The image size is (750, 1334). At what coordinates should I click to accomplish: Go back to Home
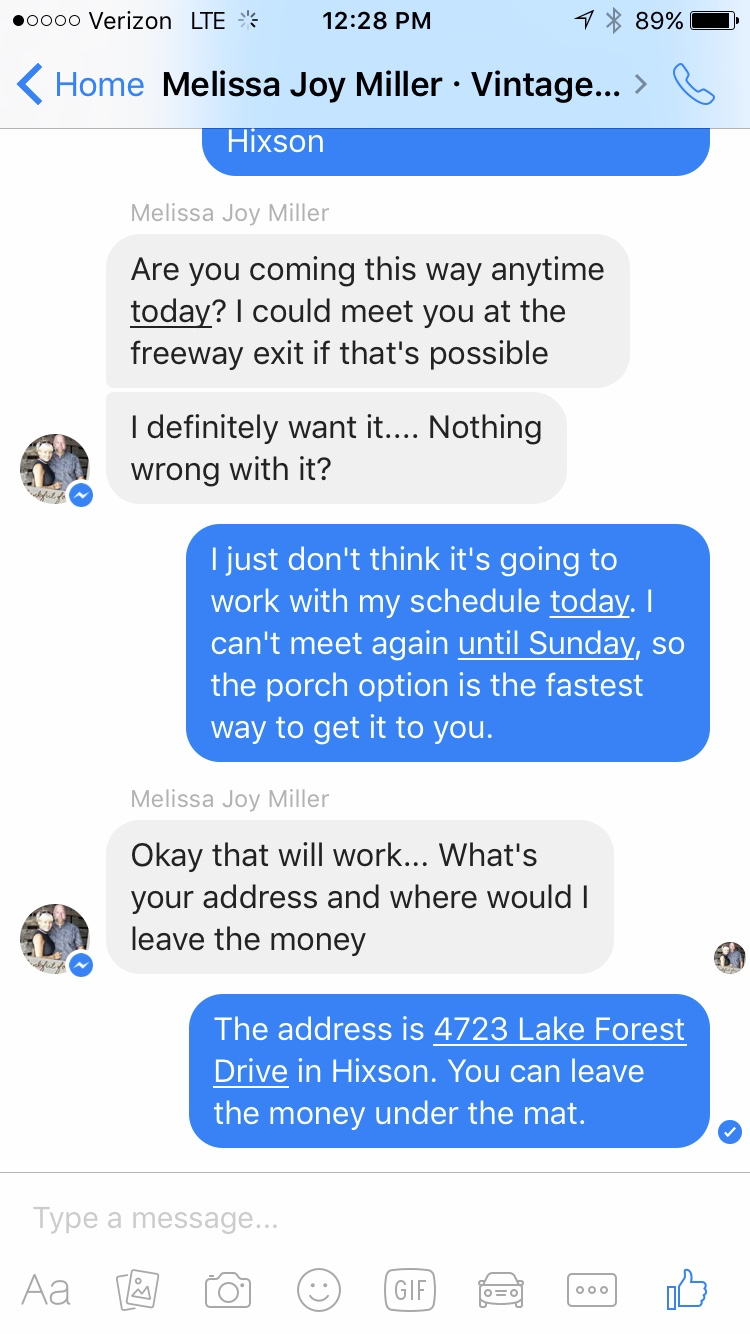[x=82, y=85]
